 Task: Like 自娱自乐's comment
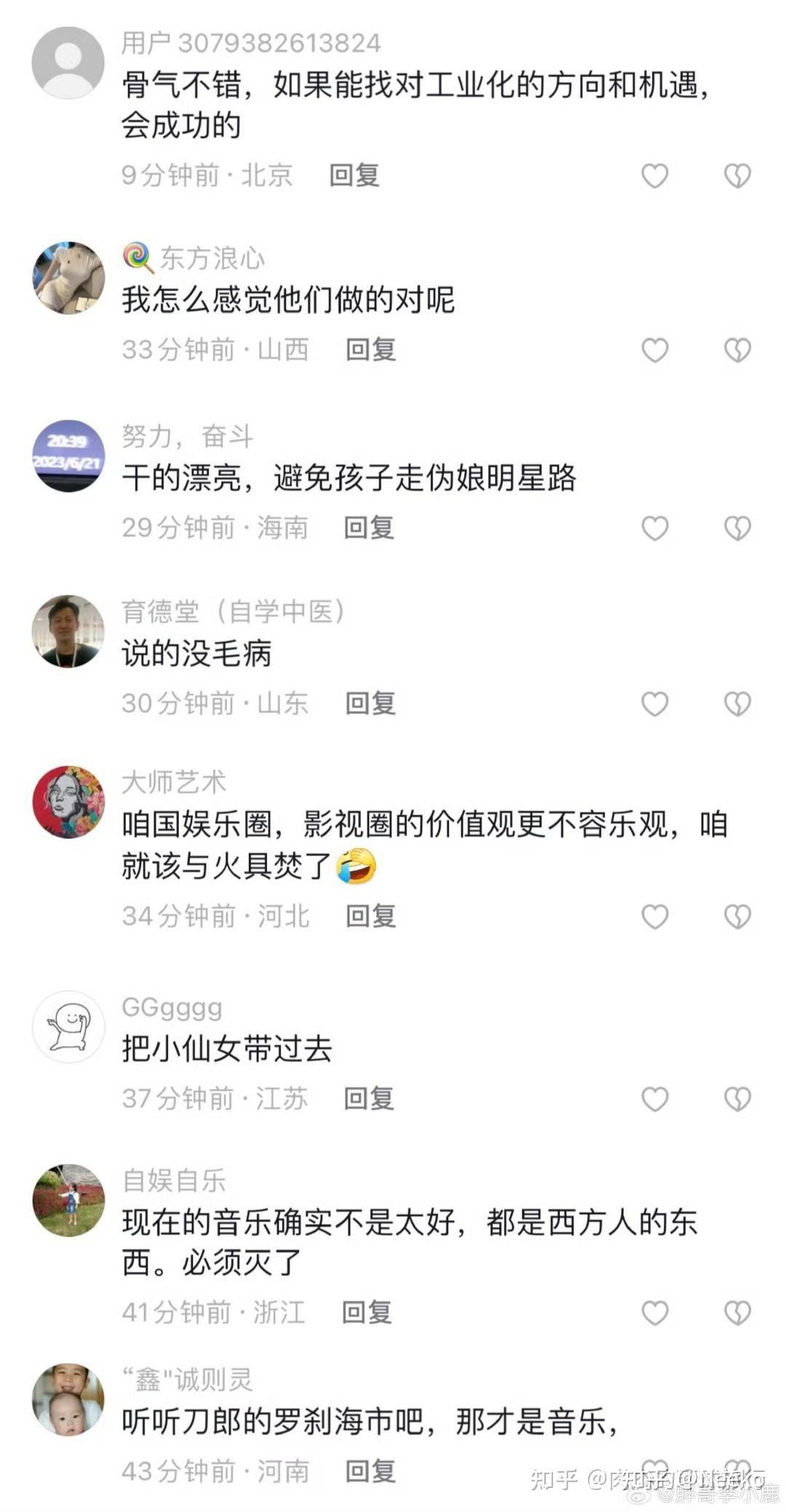pyautogui.click(x=654, y=1313)
